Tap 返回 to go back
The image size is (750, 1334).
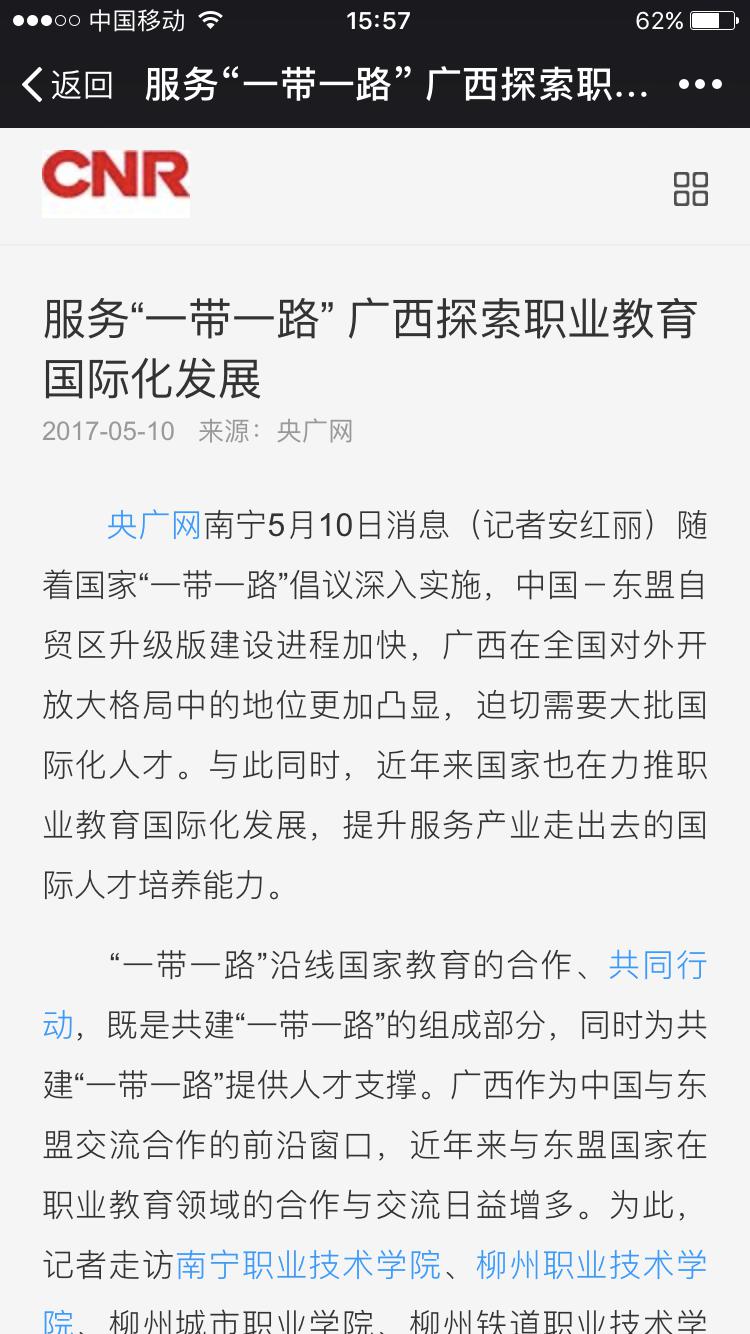(67, 85)
